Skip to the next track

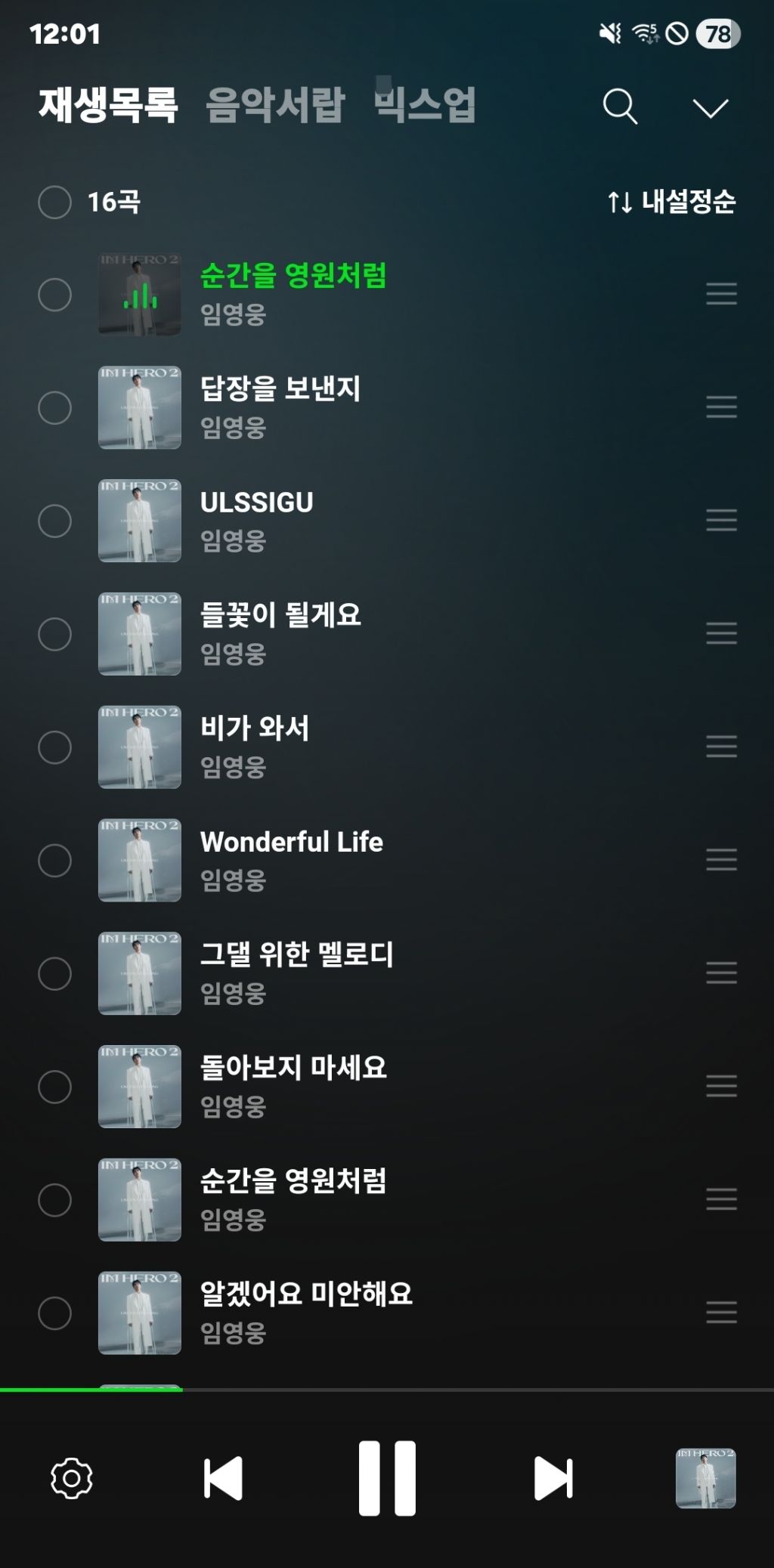(x=553, y=1478)
